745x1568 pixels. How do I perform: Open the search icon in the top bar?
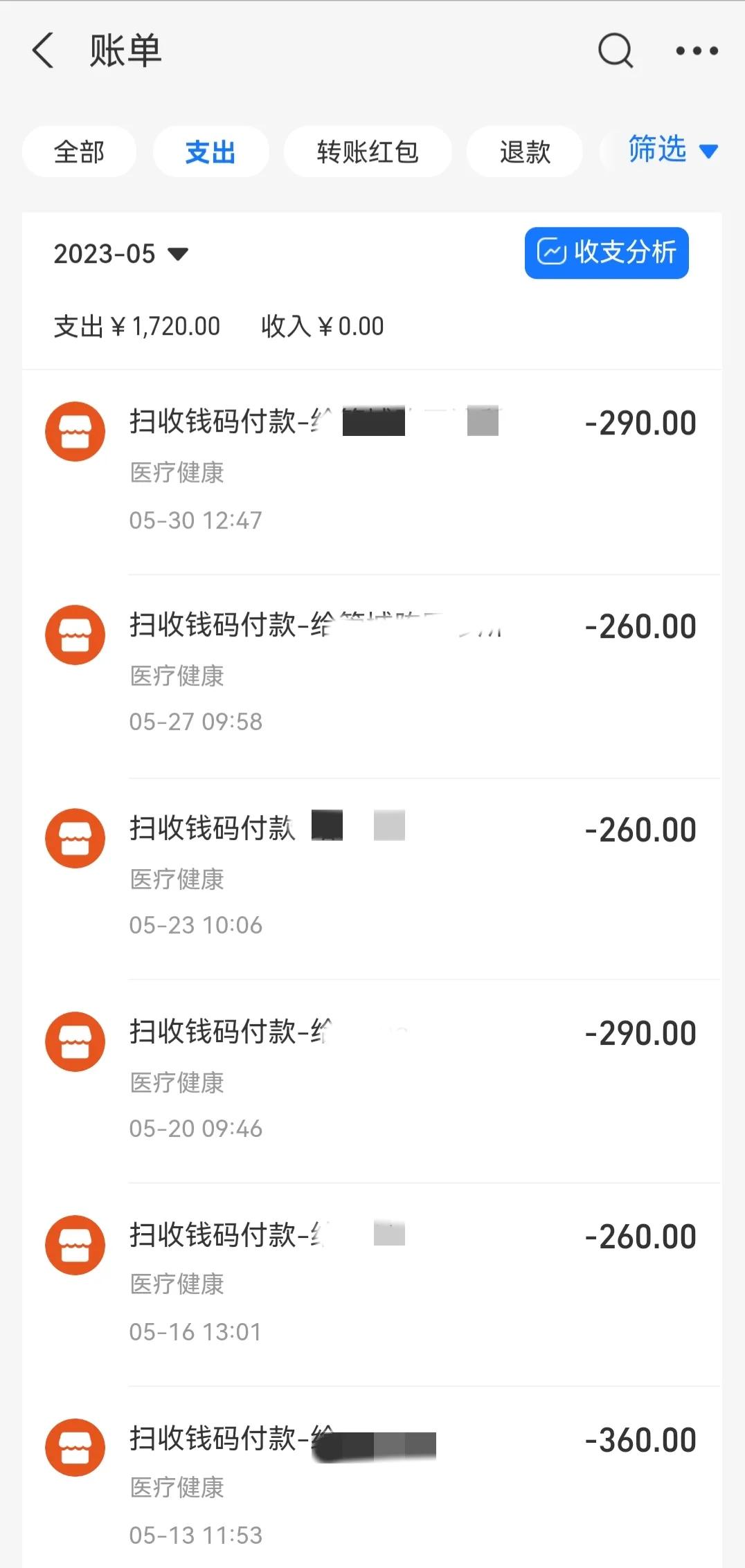(615, 51)
